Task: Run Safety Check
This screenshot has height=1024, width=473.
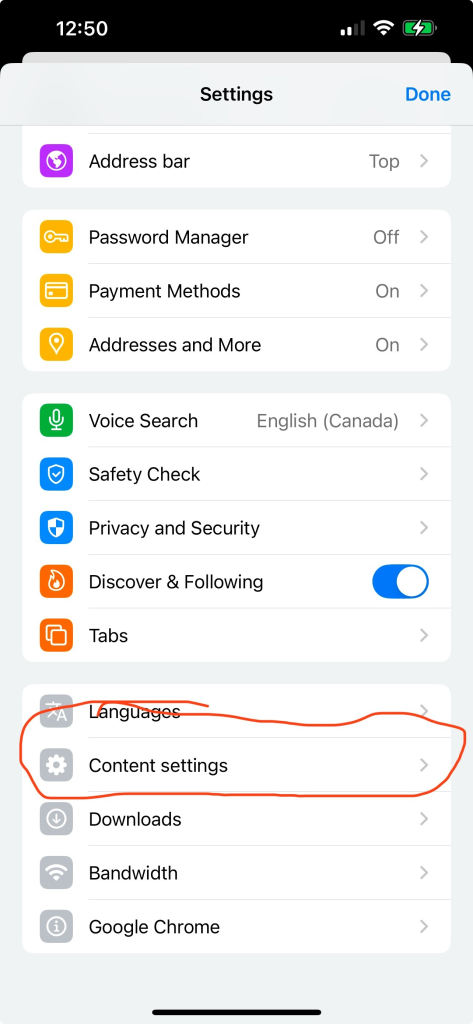Action: coord(236,474)
